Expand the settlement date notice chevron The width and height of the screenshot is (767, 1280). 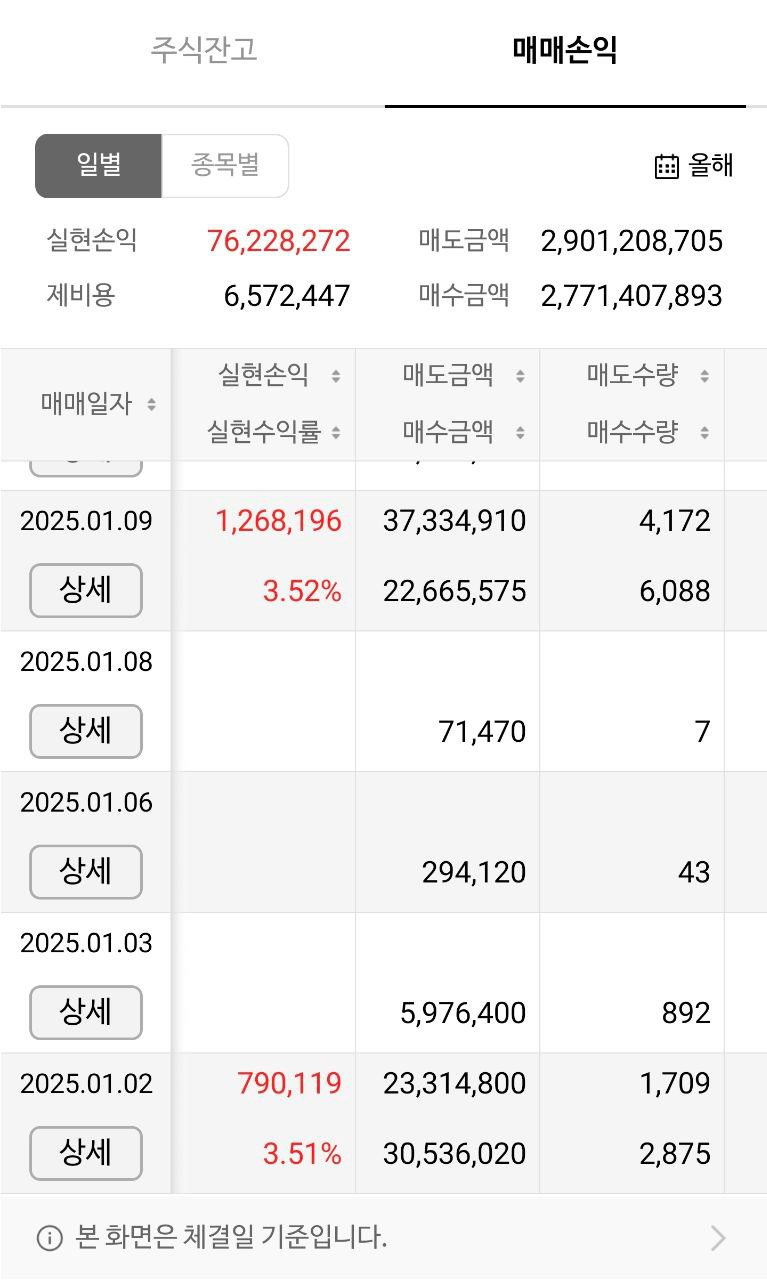pyautogui.click(x=718, y=1237)
